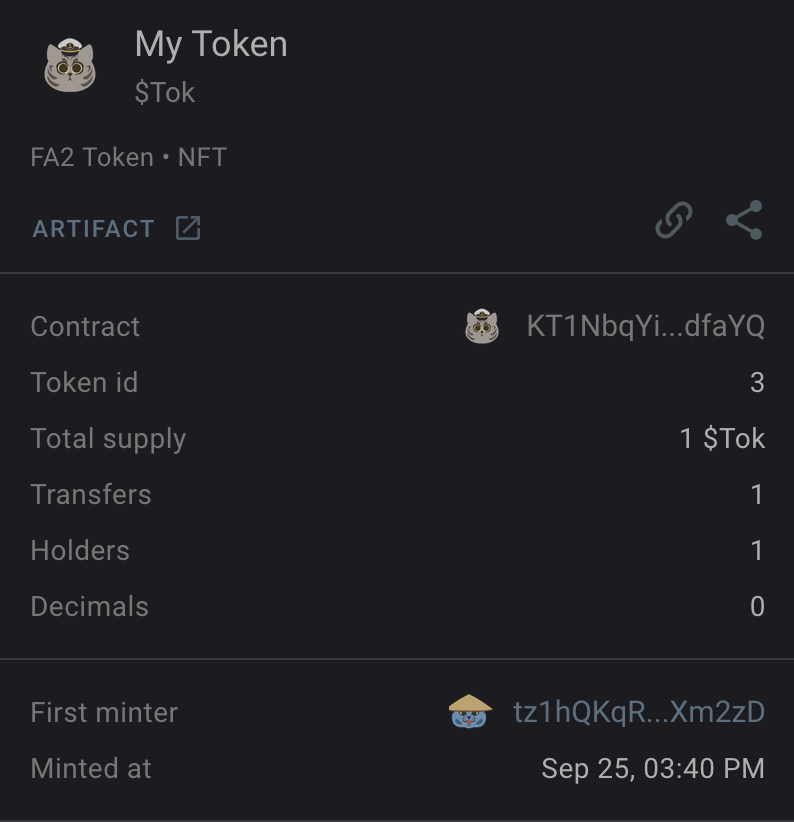Click the Total supply value 1 $Tok
Viewport: 794px width, 822px height.
[722, 438]
